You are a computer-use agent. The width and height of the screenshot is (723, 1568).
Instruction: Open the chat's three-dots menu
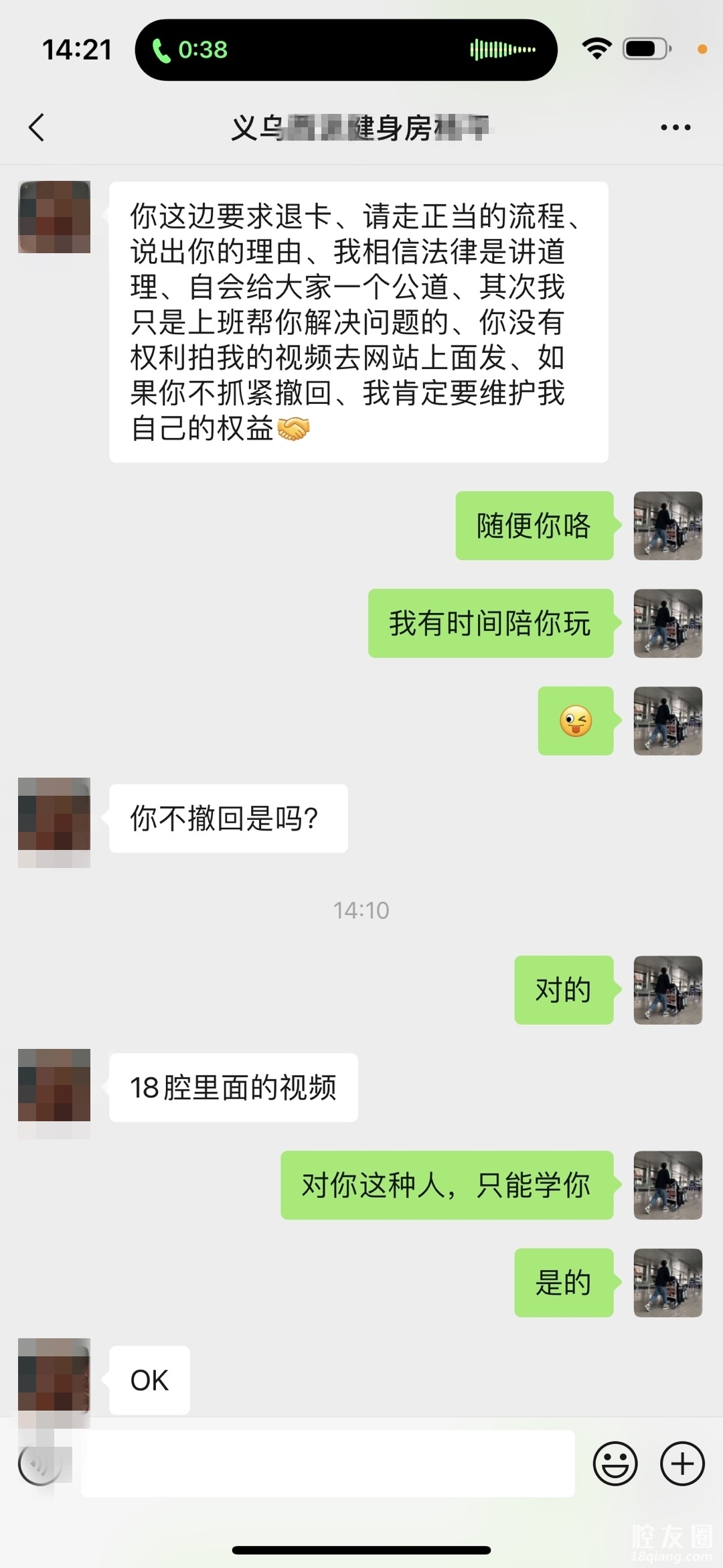click(675, 127)
